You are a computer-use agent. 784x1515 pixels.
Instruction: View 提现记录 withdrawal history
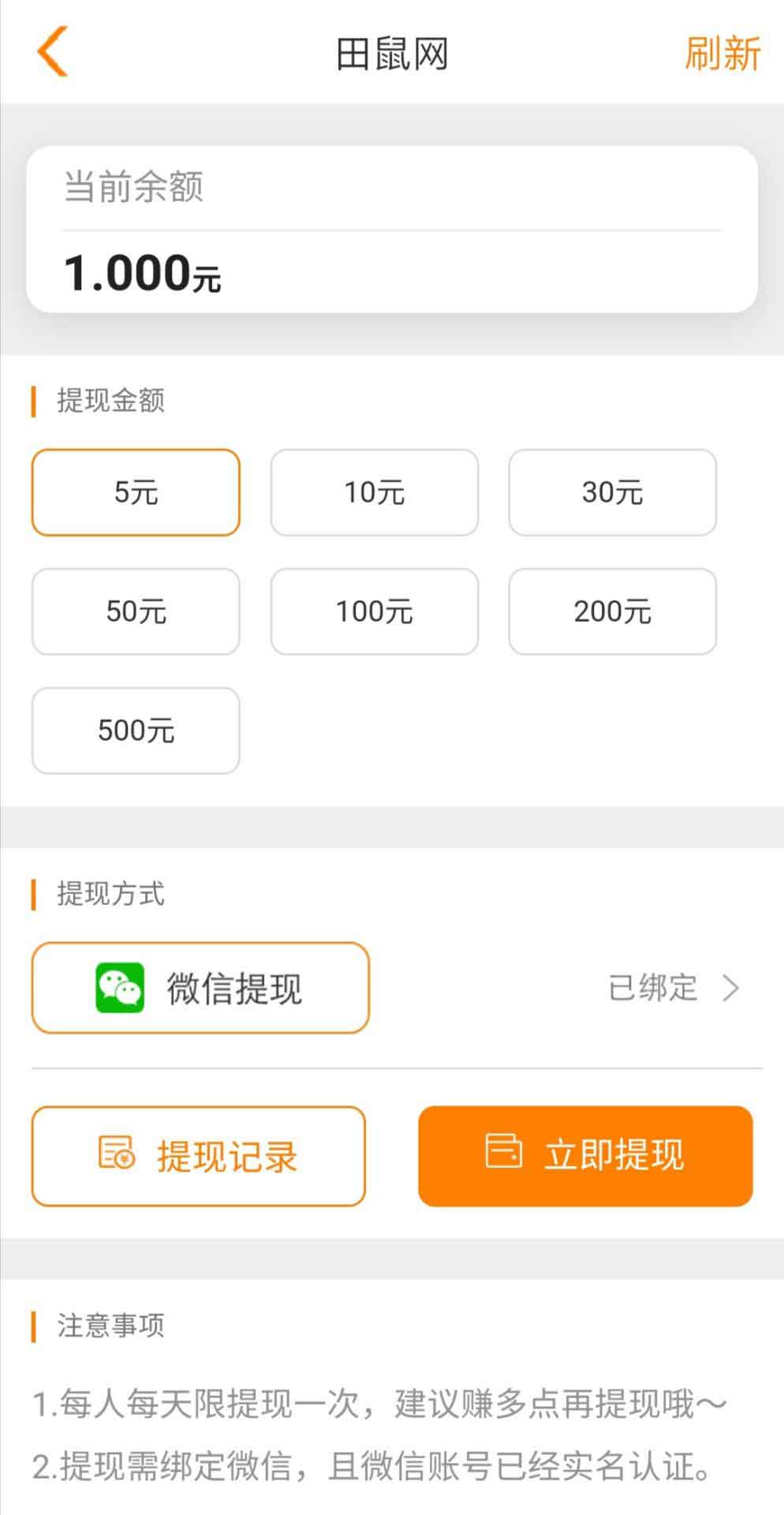tap(199, 1156)
